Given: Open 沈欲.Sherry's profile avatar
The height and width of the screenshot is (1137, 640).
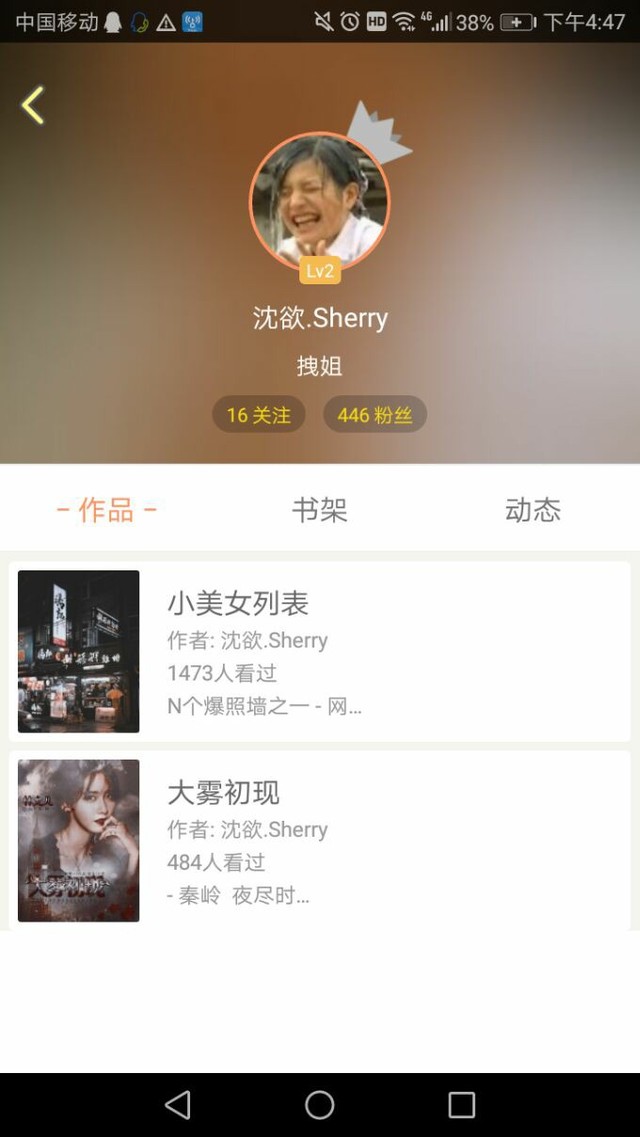Looking at the screenshot, I should [x=319, y=203].
